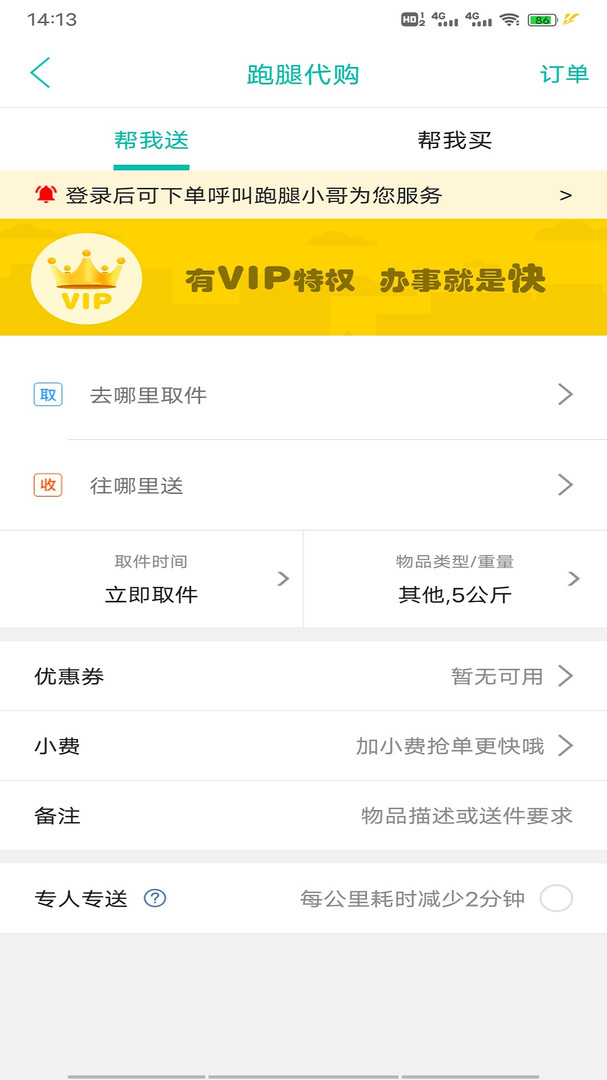This screenshot has width=607, height=1080.
Task: Select the 帮我送 tab
Action: [x=151, y=141]
